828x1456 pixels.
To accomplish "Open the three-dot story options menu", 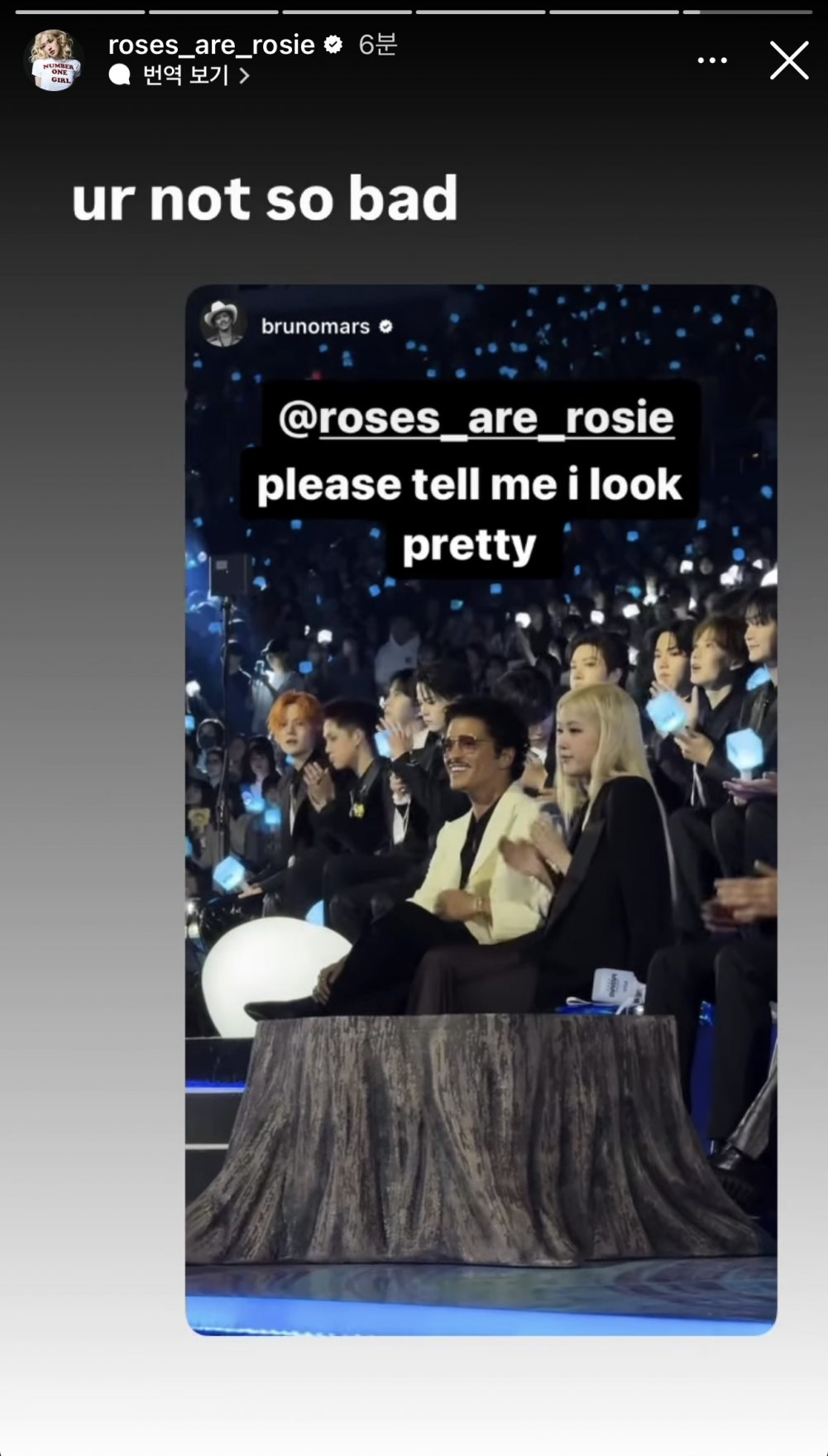I will pos(712,60).
